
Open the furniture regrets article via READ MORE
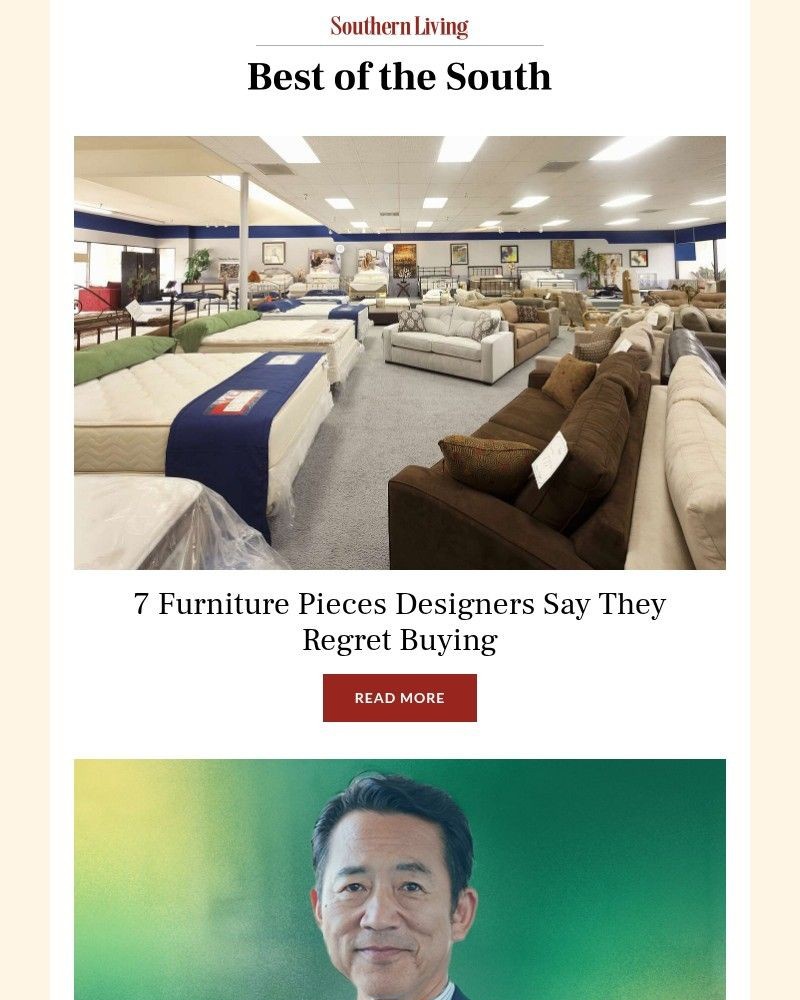tap(399, 697)
